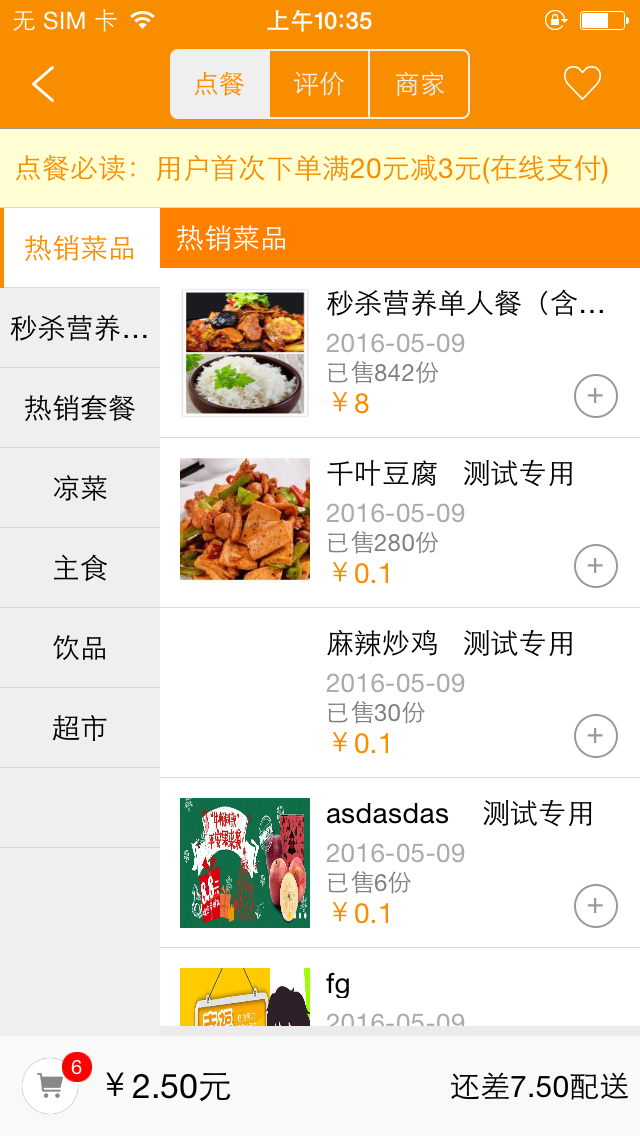Go back using the top-left arrow
640x1136 pixels.
click(x=43, y=84)
